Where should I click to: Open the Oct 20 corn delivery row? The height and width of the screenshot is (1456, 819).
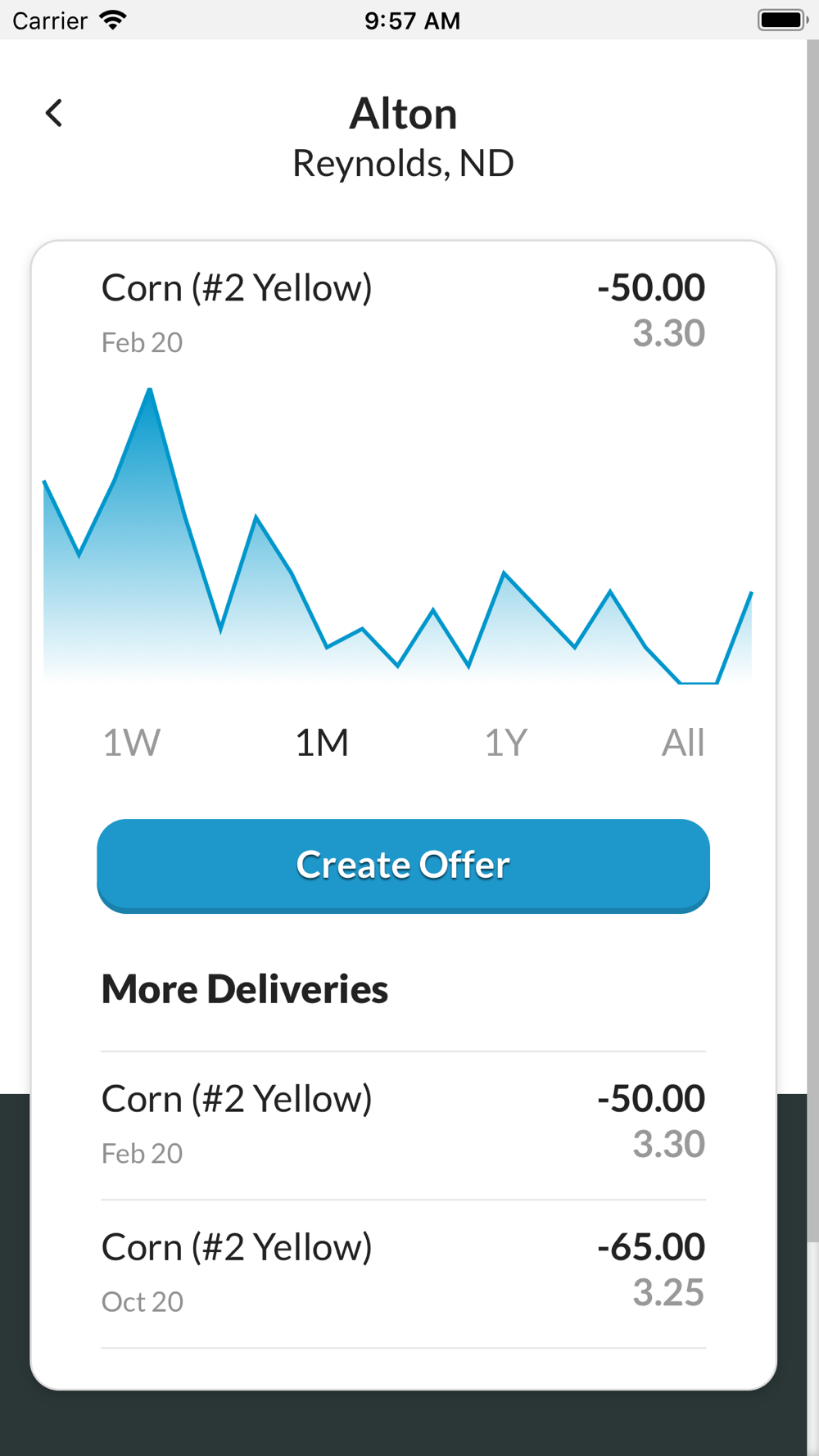pyautogui.click(x=403, y=1274)
